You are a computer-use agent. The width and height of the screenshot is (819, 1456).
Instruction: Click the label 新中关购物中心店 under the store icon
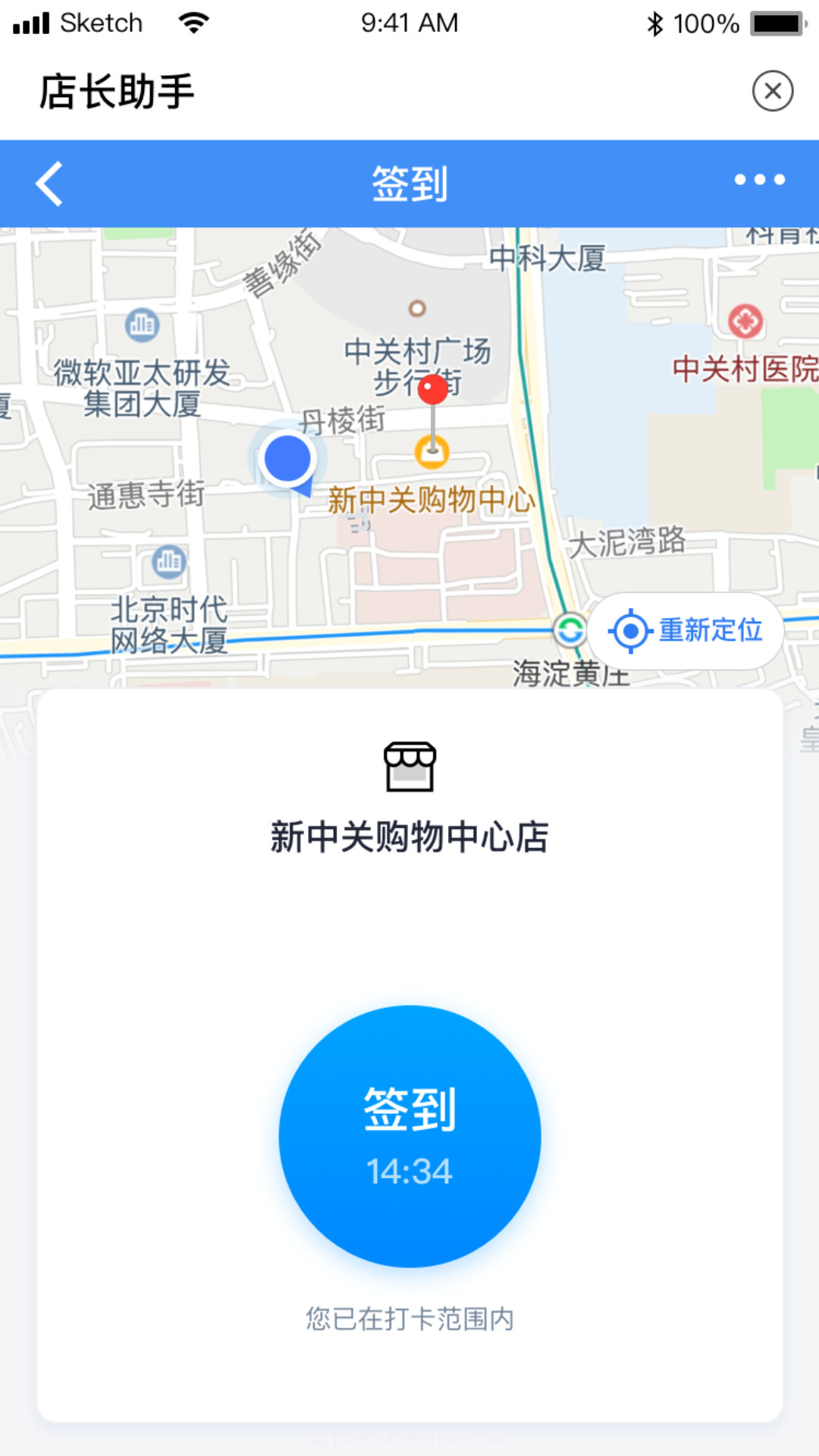point(409,837)
